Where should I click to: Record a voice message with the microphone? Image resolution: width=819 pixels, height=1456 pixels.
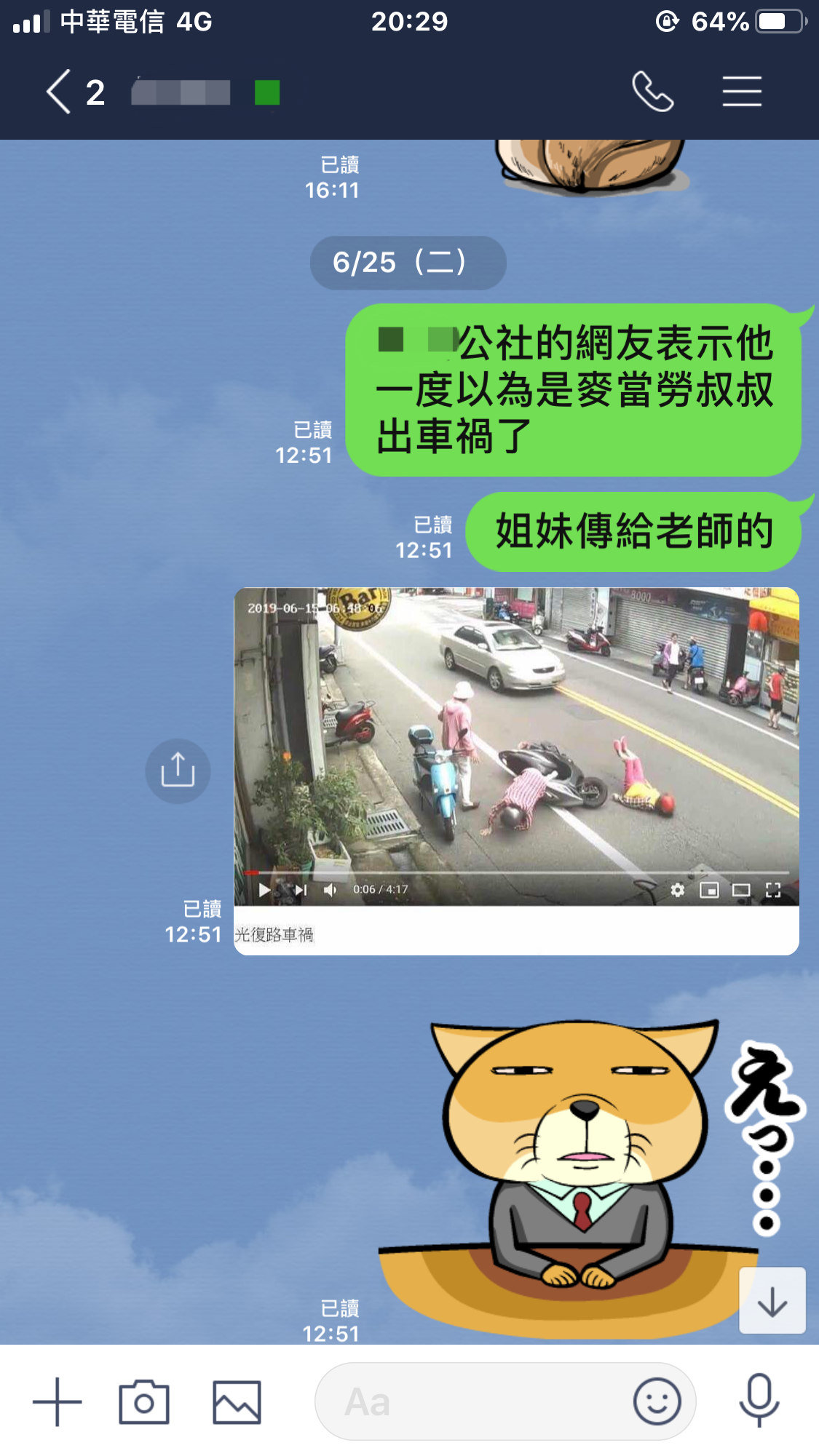coord(759,1401)
